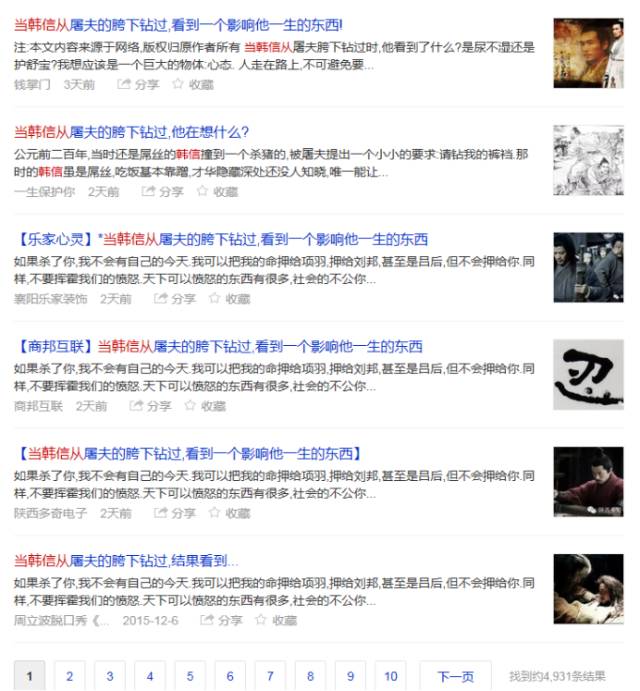Open the result ending 结果看到...

[126, 560]
